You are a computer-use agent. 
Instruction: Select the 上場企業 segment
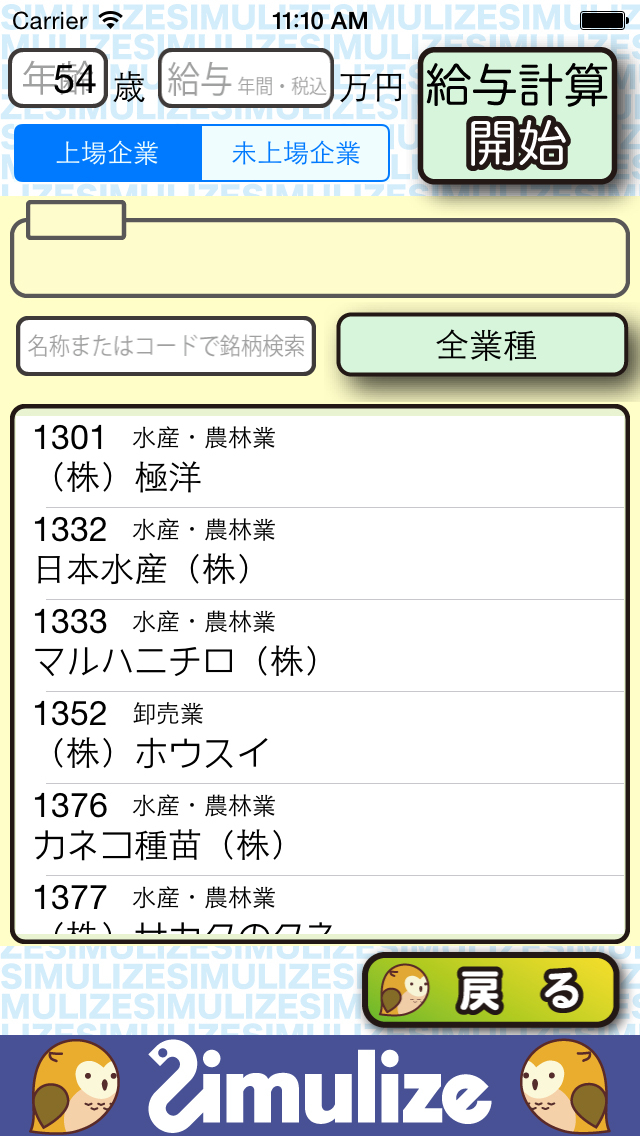coord(107,153)
